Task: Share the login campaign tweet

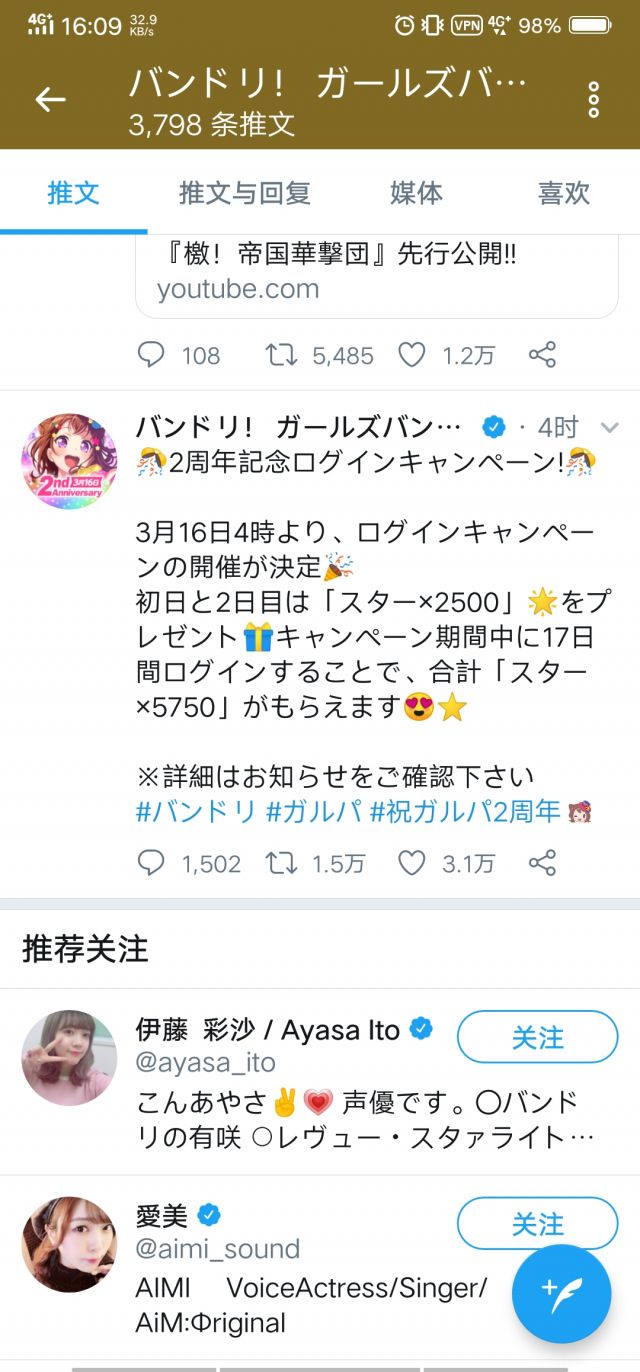Action: click(542, 863)
